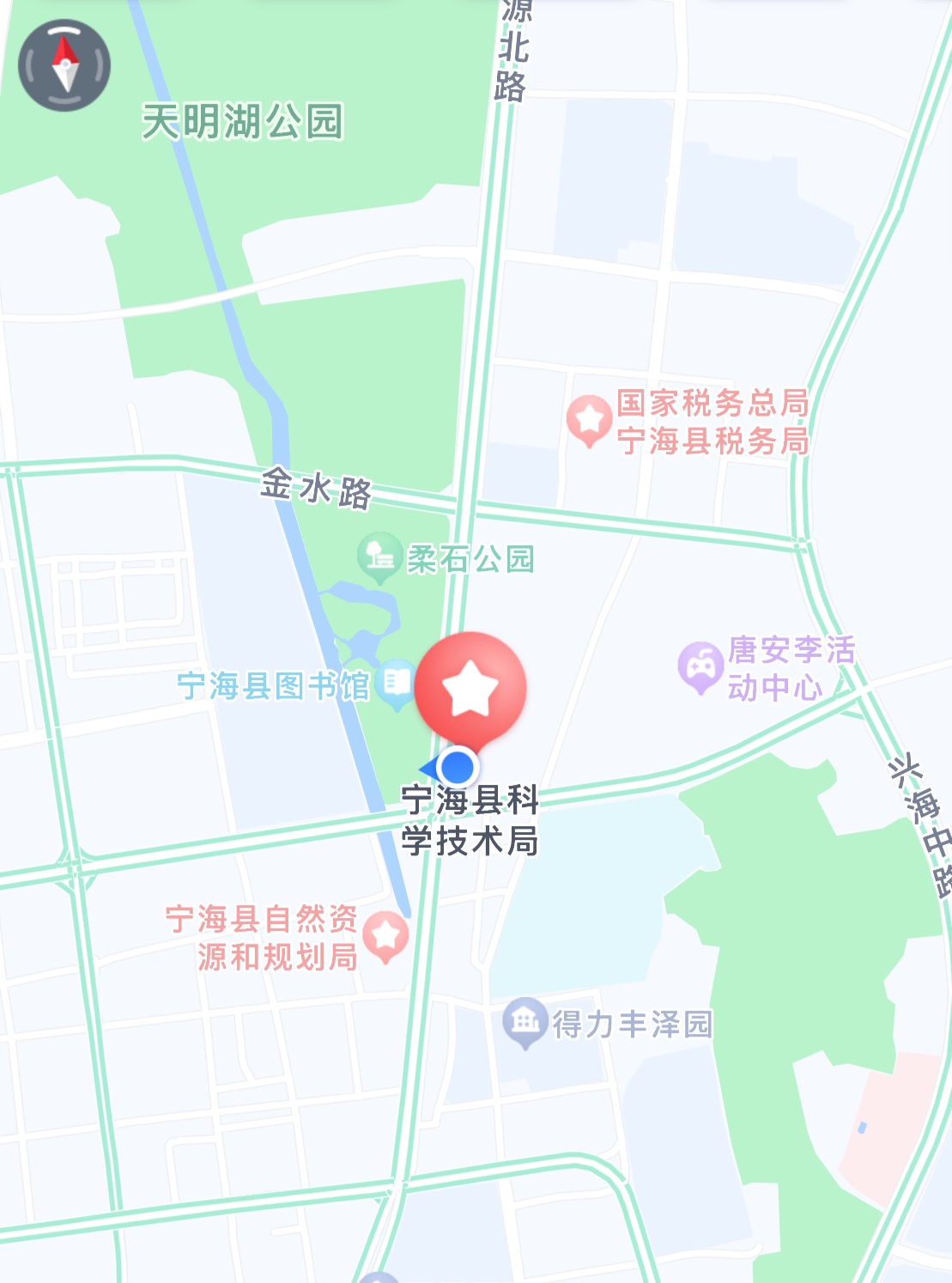
Task: Open the 柔石公园 park marker
Action: (379, 556)
